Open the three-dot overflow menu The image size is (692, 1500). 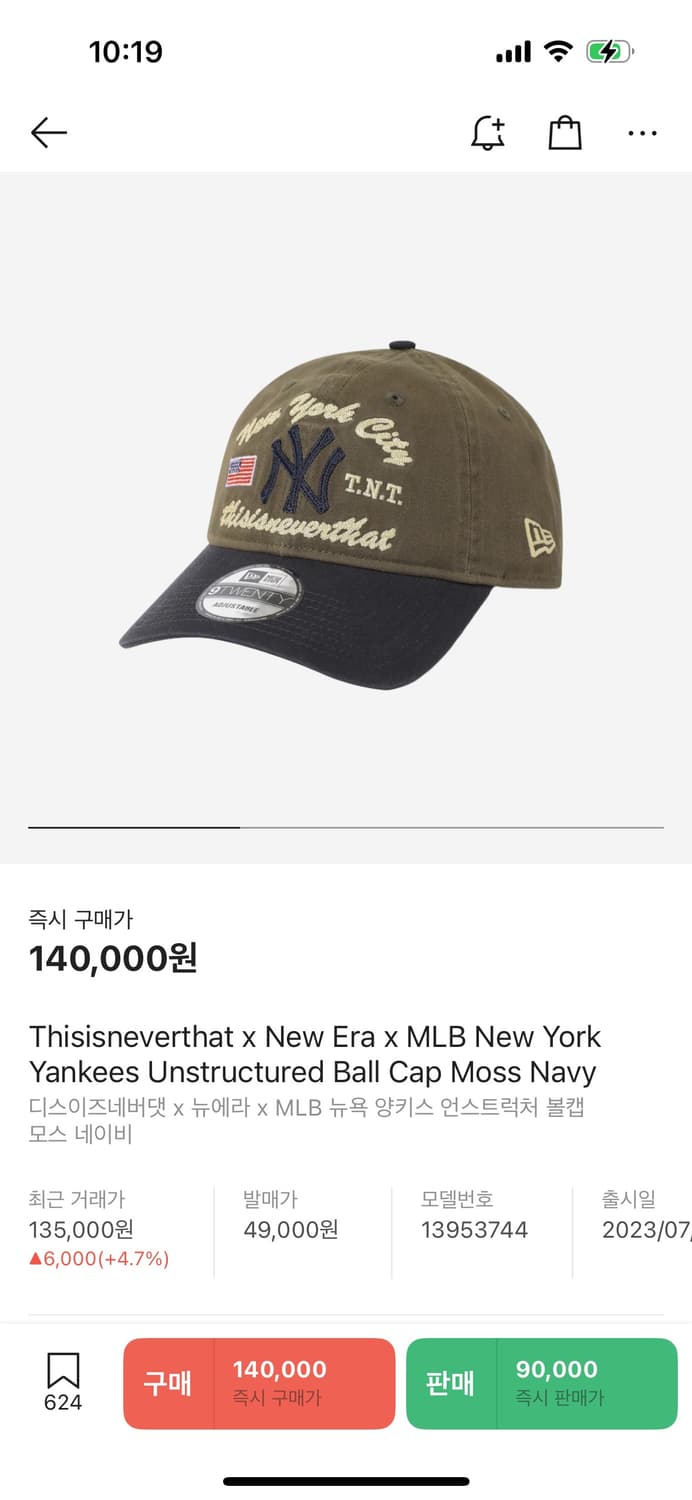(642, 133)
